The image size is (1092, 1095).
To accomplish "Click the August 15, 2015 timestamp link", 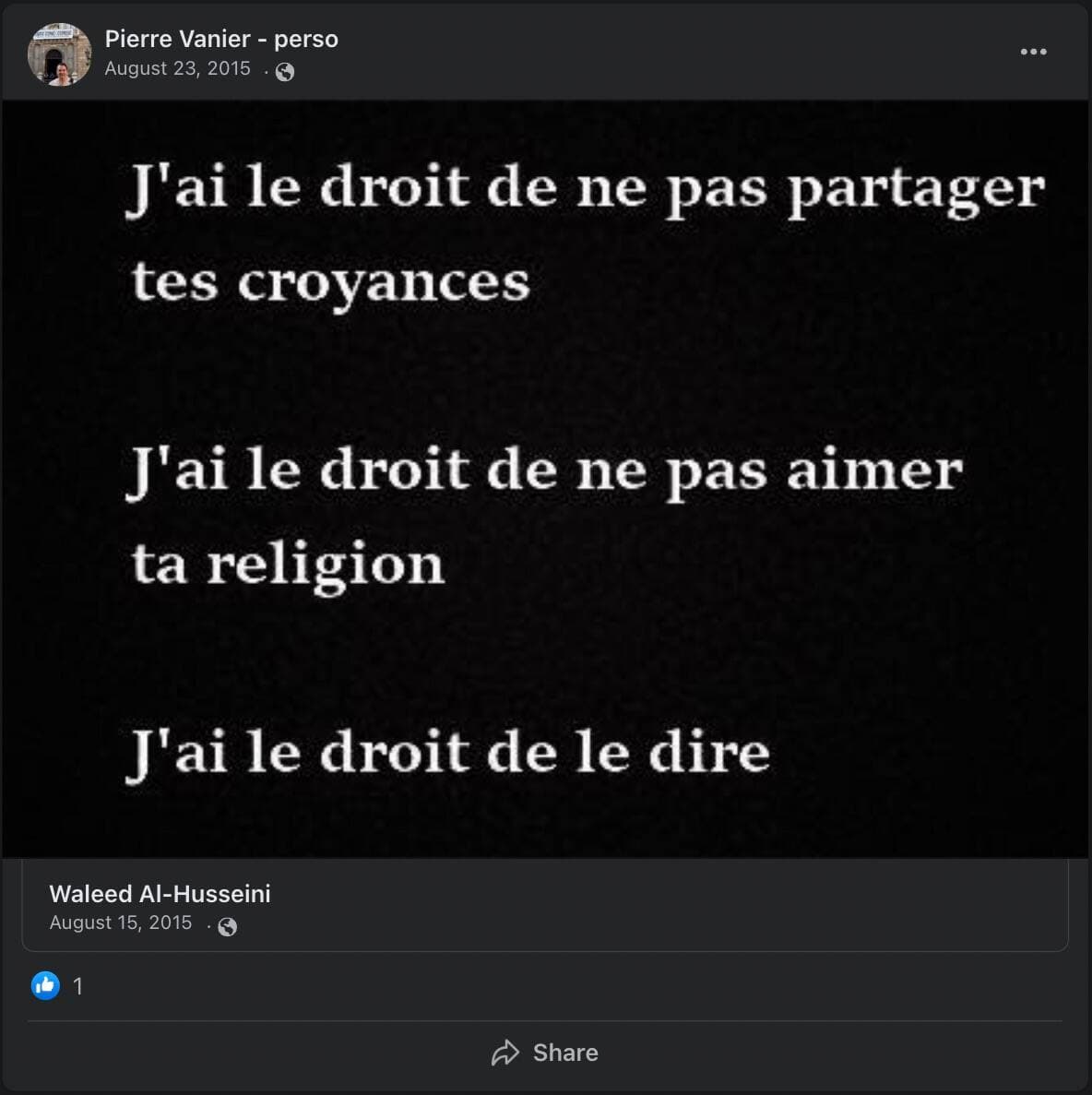I will coord(120,922).
